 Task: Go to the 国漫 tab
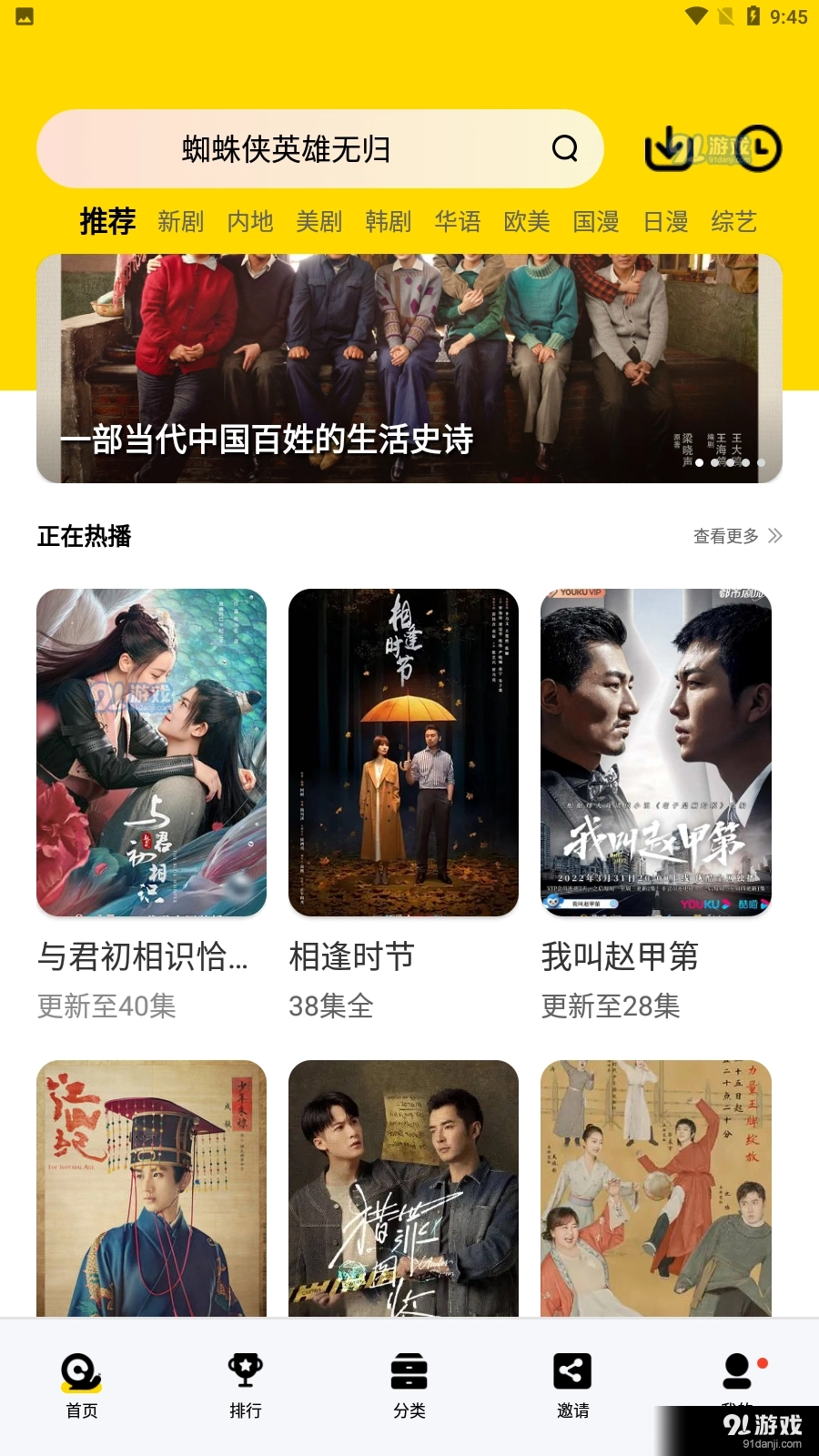(596, 221)
